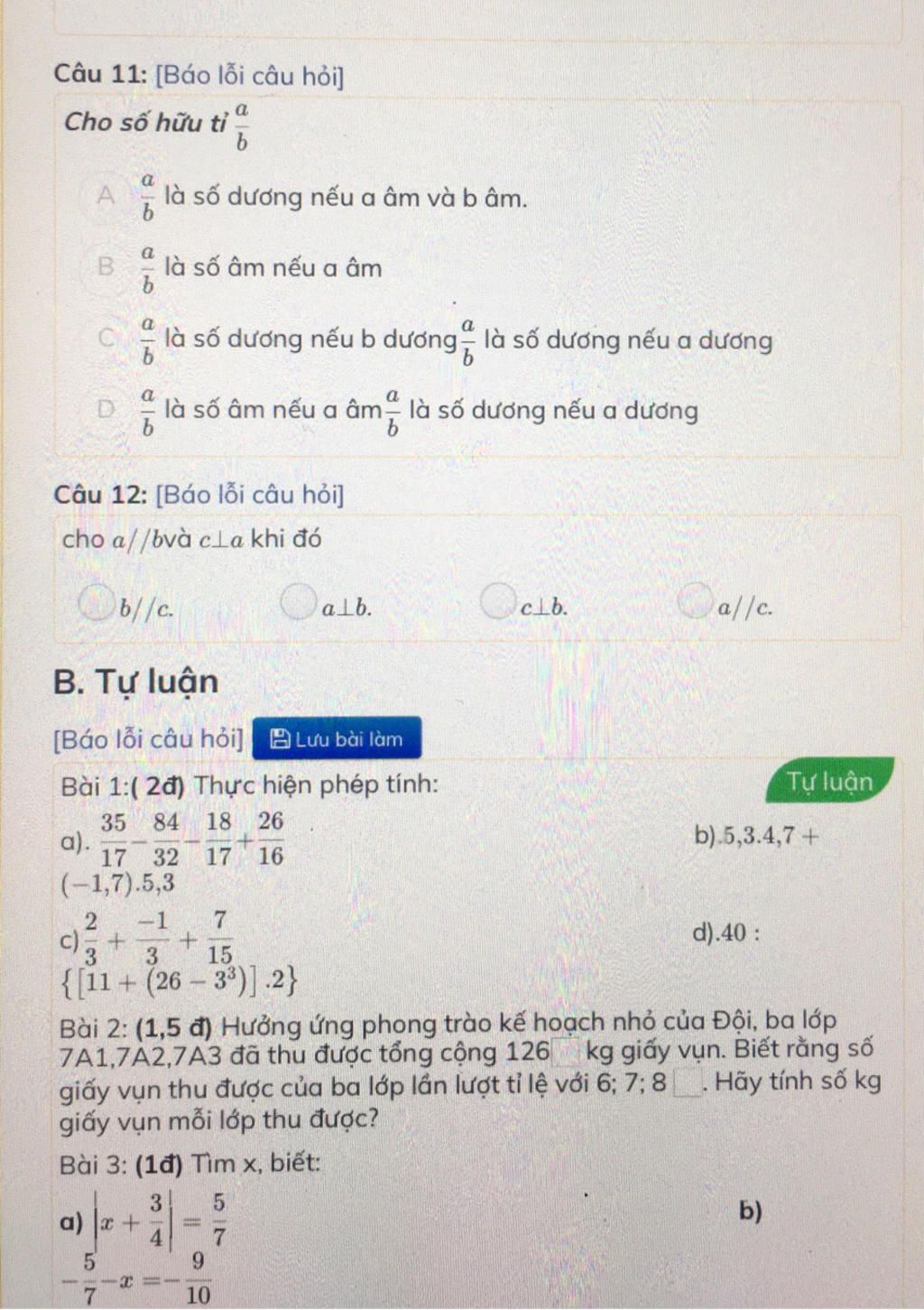Select the a⊥b option in Câu 12
This screenshot has height=1310, width=924.
tap(299, 603)
